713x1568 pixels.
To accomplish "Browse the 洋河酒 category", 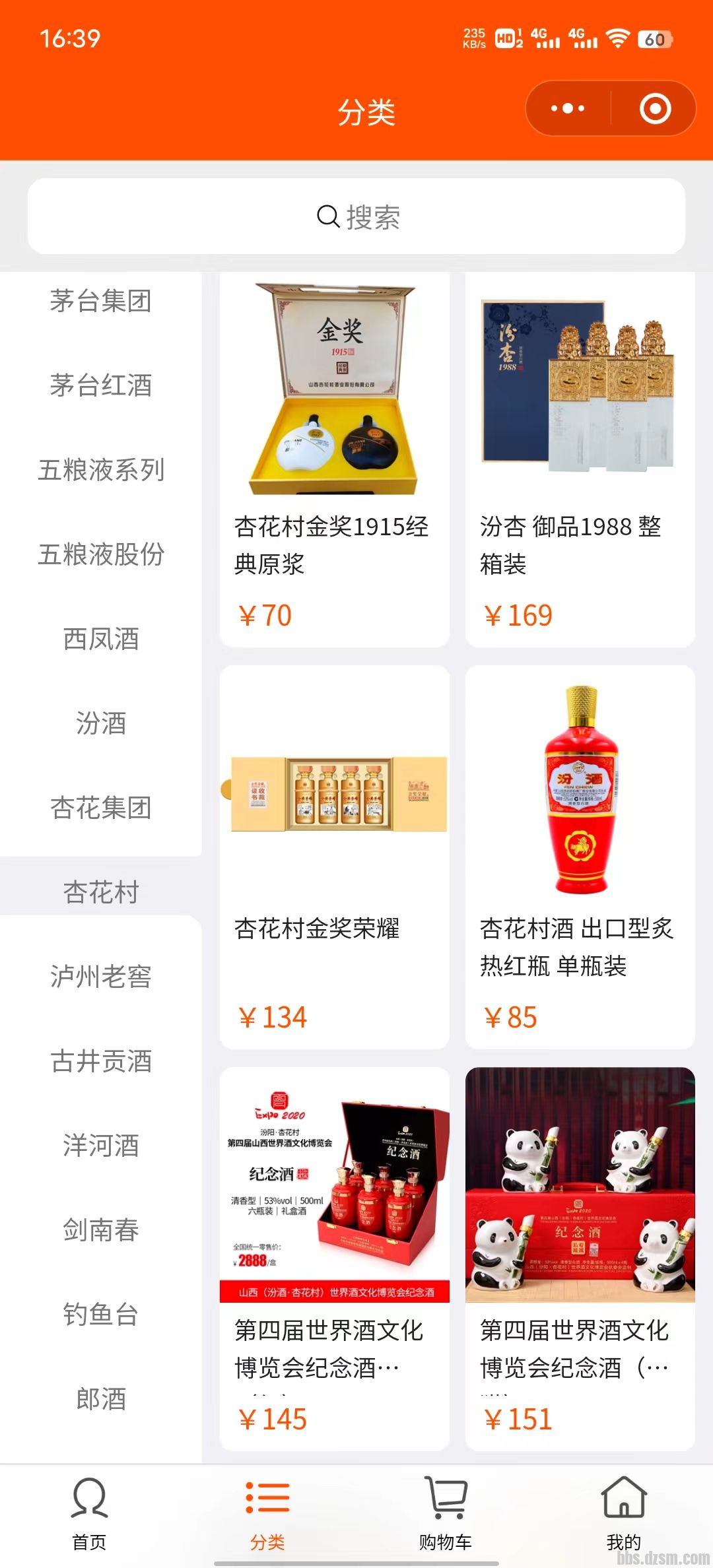I will tap(101, 1146).
